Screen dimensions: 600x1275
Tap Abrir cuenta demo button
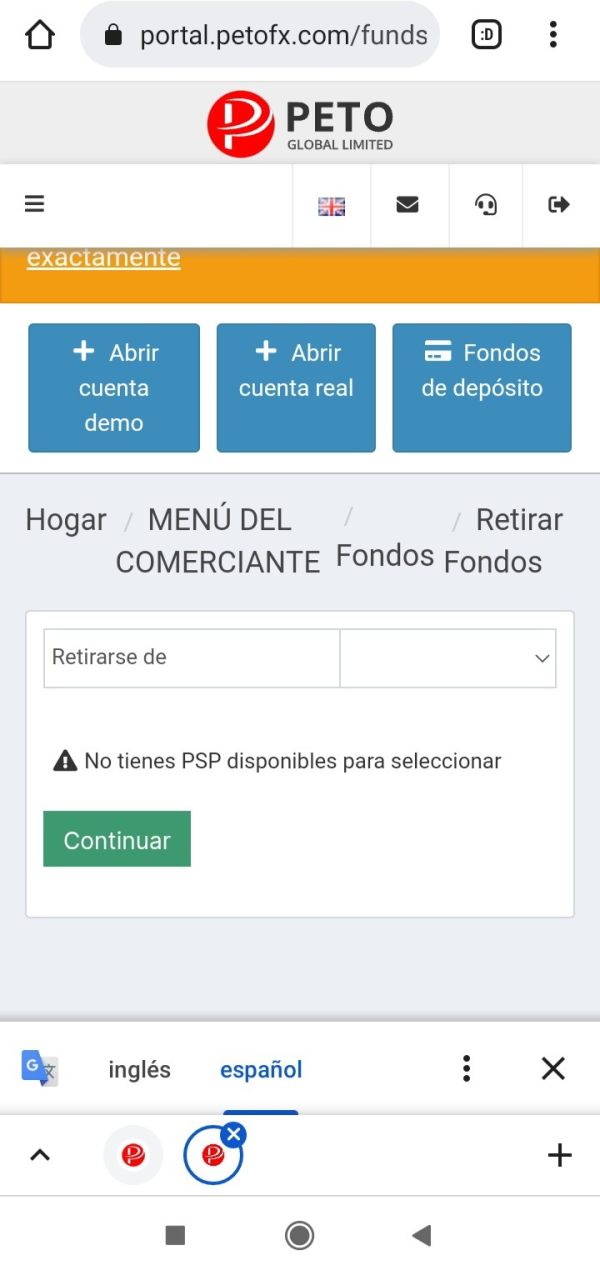[114, 388]
